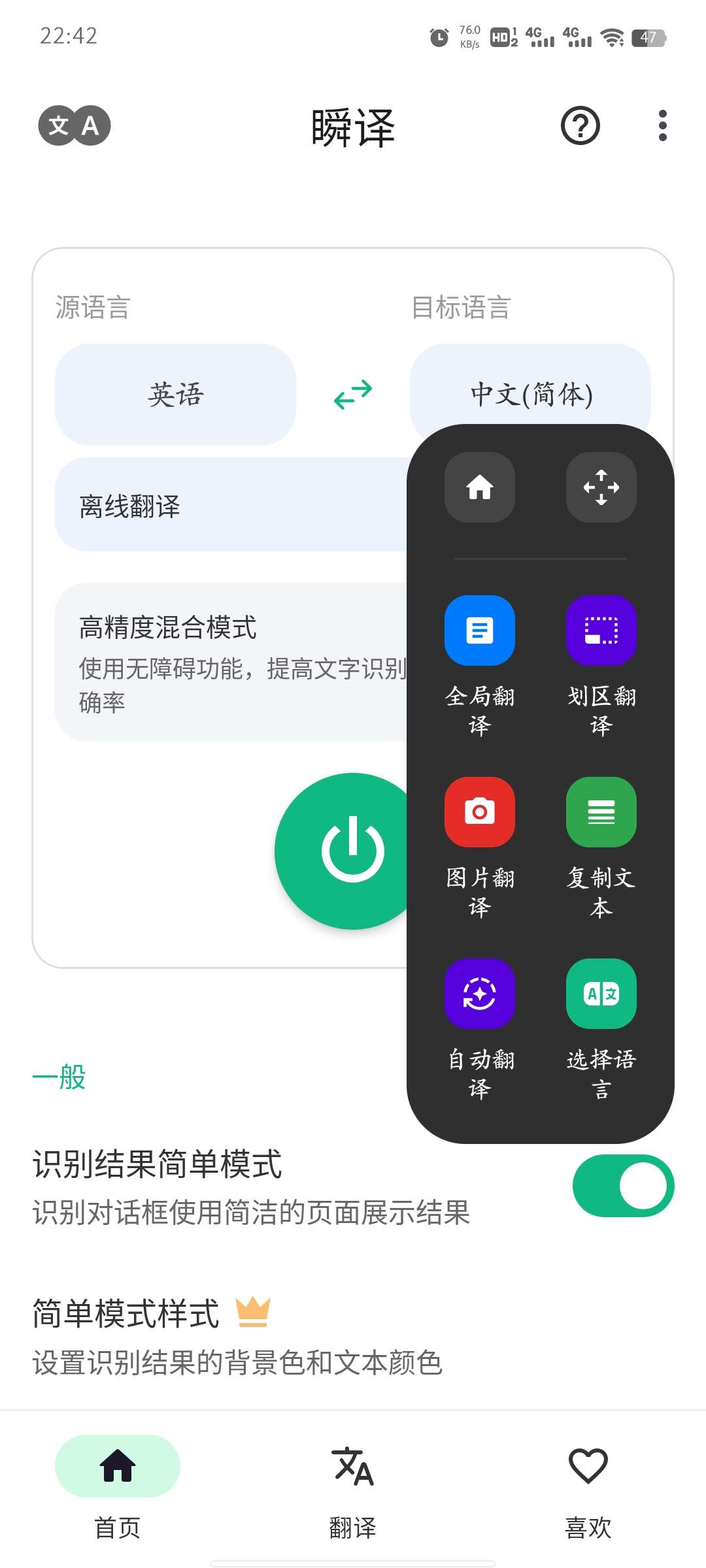Tap the home icon in the floating panel

(x=480, y=487)
